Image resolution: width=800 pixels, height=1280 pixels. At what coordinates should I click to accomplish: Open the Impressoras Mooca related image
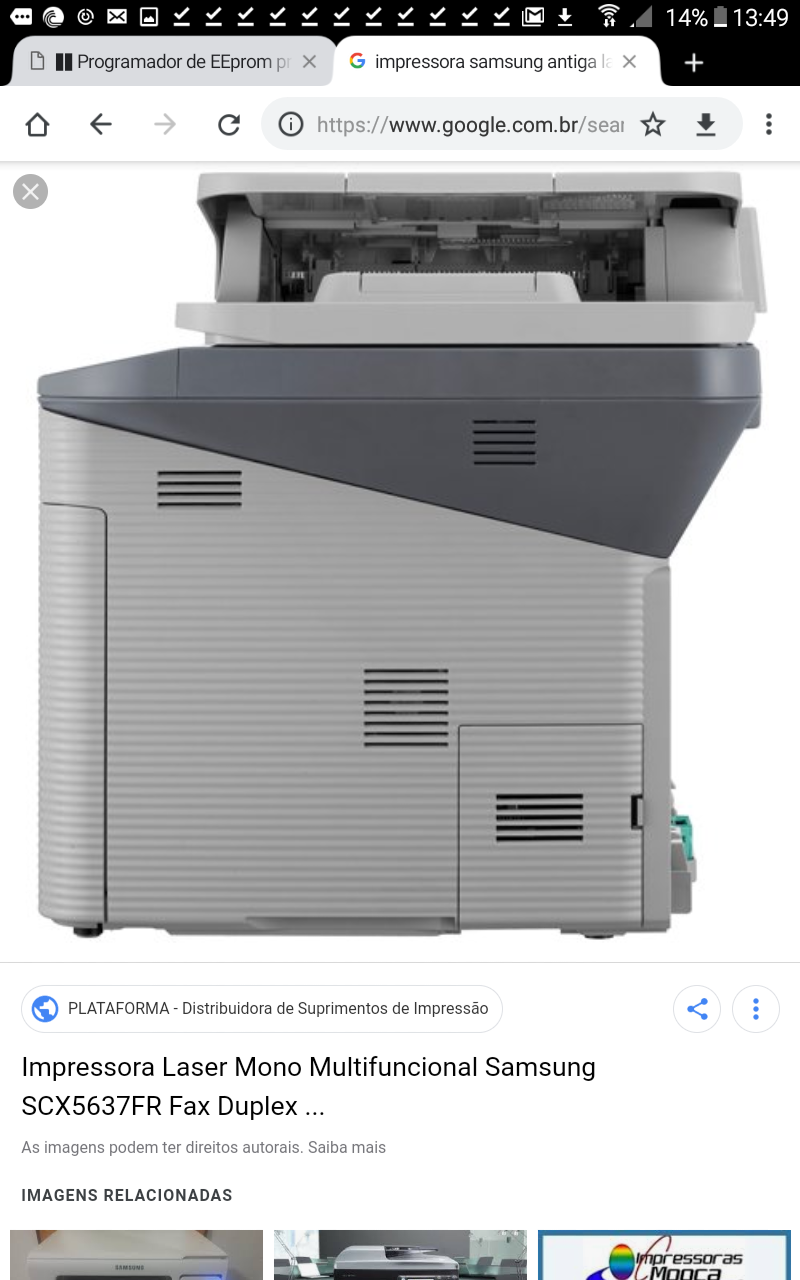coord(664,1255)
